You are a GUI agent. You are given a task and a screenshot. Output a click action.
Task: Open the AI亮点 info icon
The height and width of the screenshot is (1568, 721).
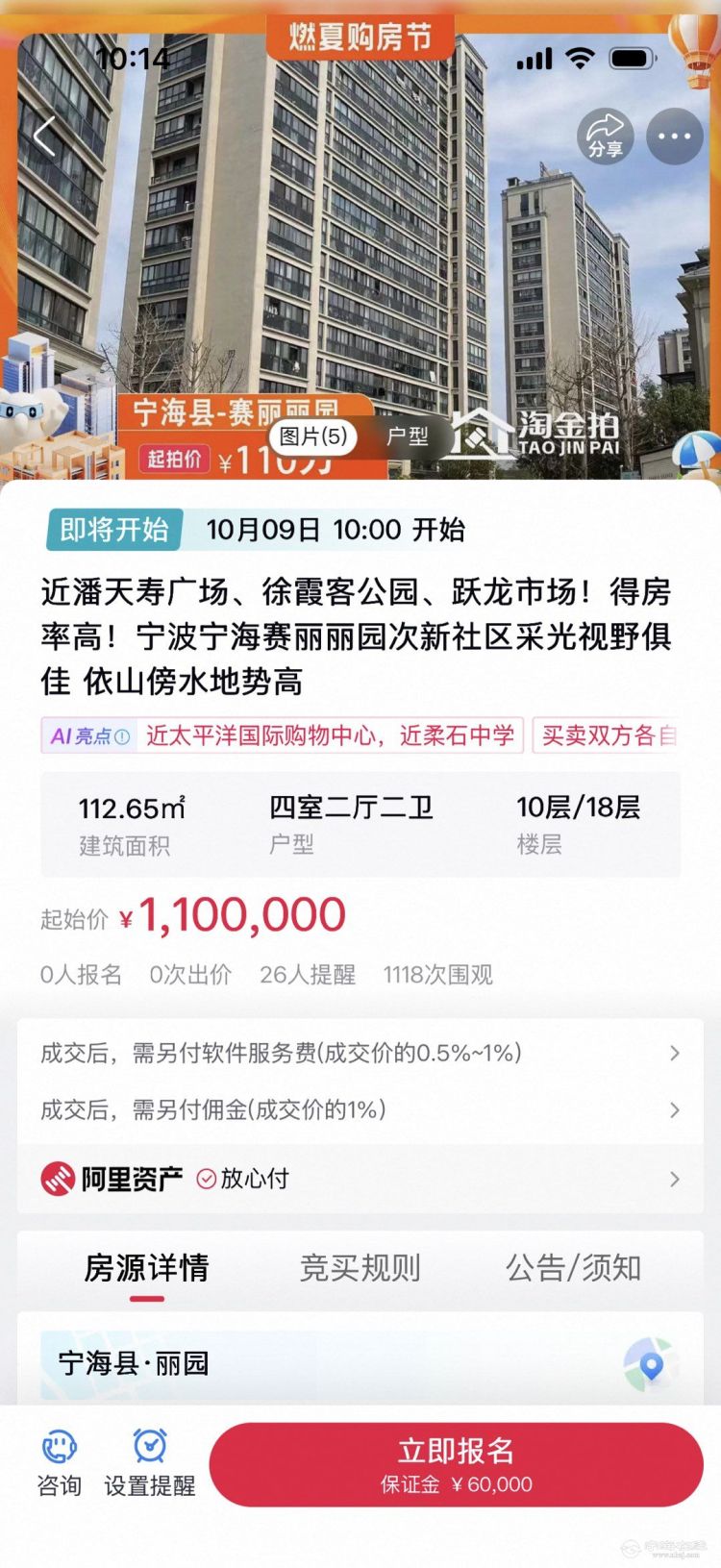pos(122,736)
